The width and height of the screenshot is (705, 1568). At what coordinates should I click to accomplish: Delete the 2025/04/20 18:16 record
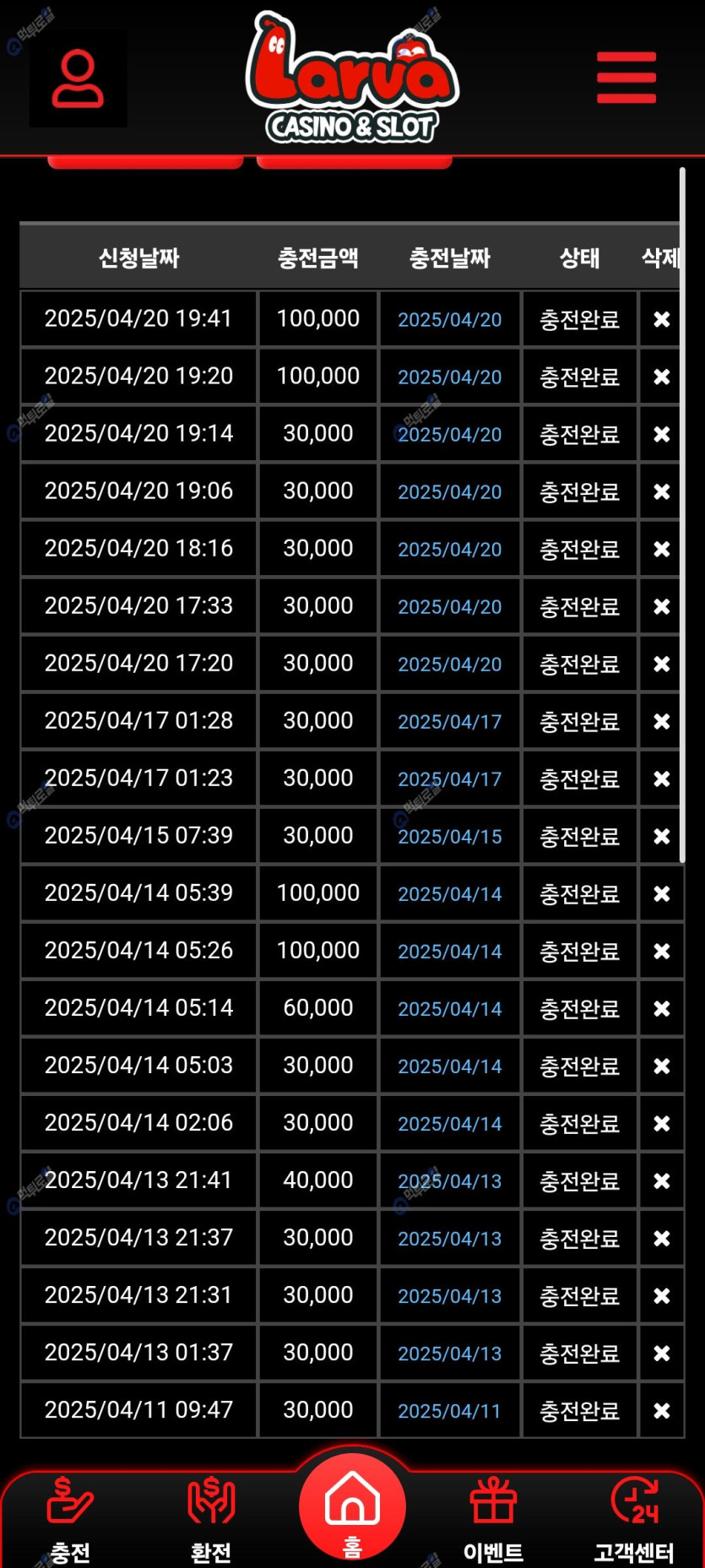coord(662,549)
